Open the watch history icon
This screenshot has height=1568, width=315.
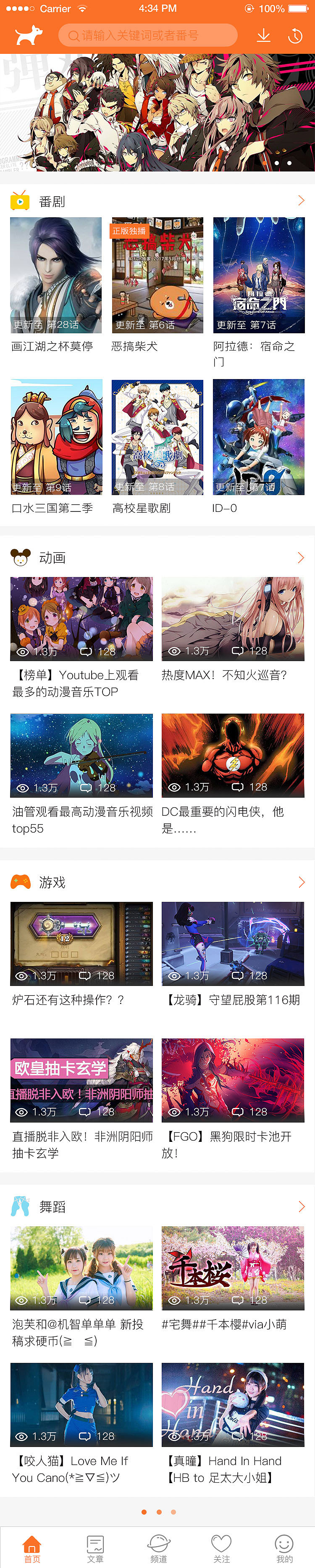click(x=295, y=36)
